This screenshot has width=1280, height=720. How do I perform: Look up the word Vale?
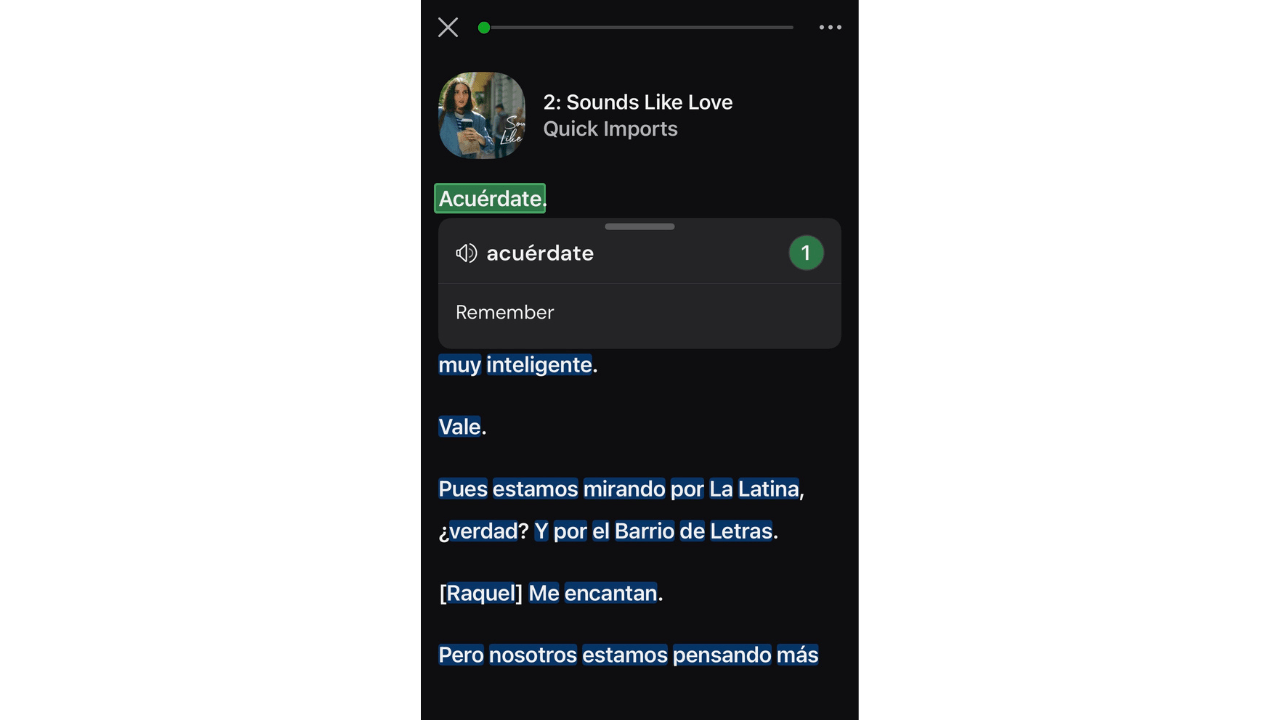pos(460,427)
